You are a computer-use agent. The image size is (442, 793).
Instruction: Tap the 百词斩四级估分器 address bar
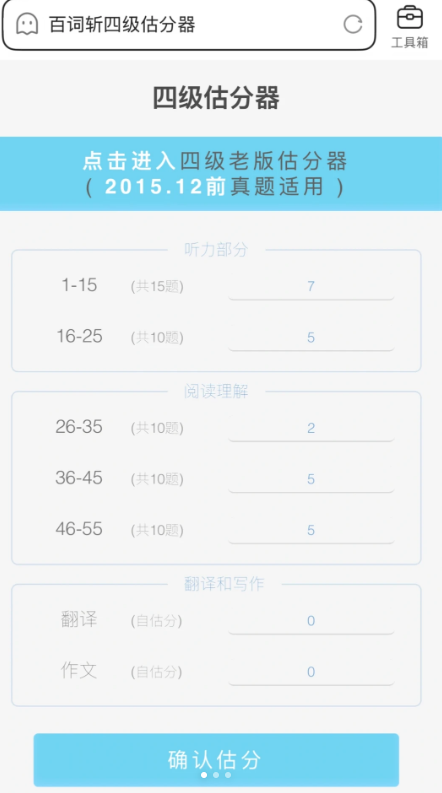(189, 24)
